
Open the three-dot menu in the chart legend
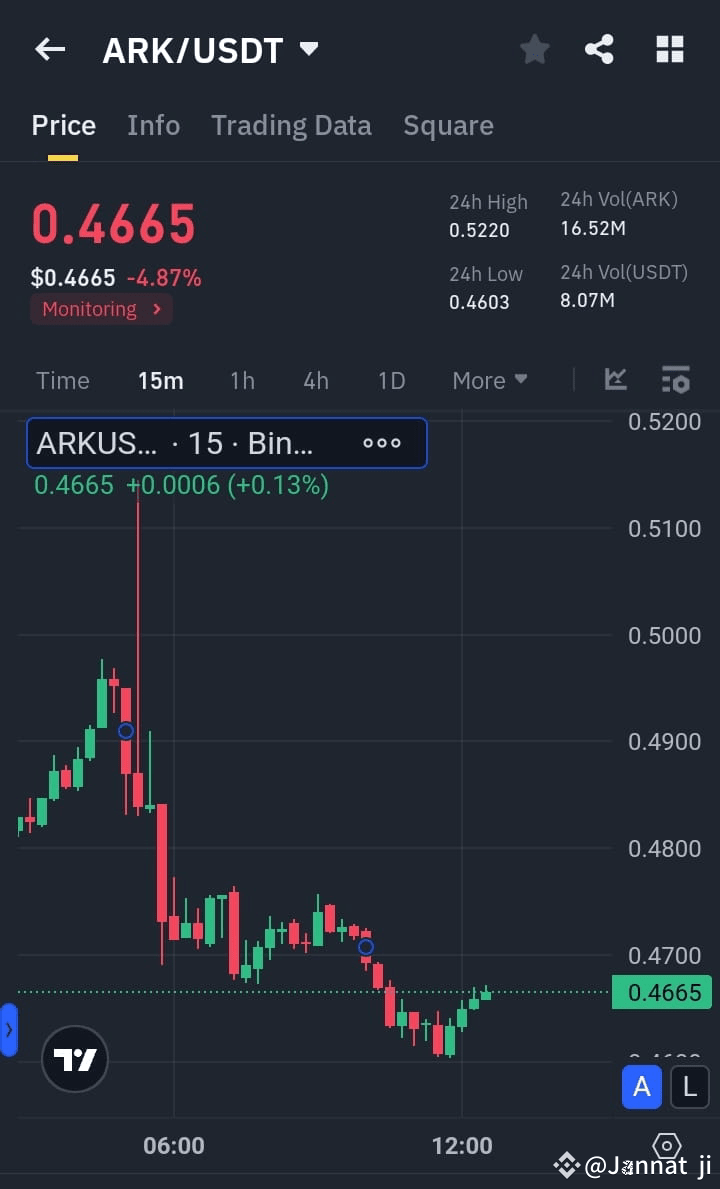pos(383,443)
